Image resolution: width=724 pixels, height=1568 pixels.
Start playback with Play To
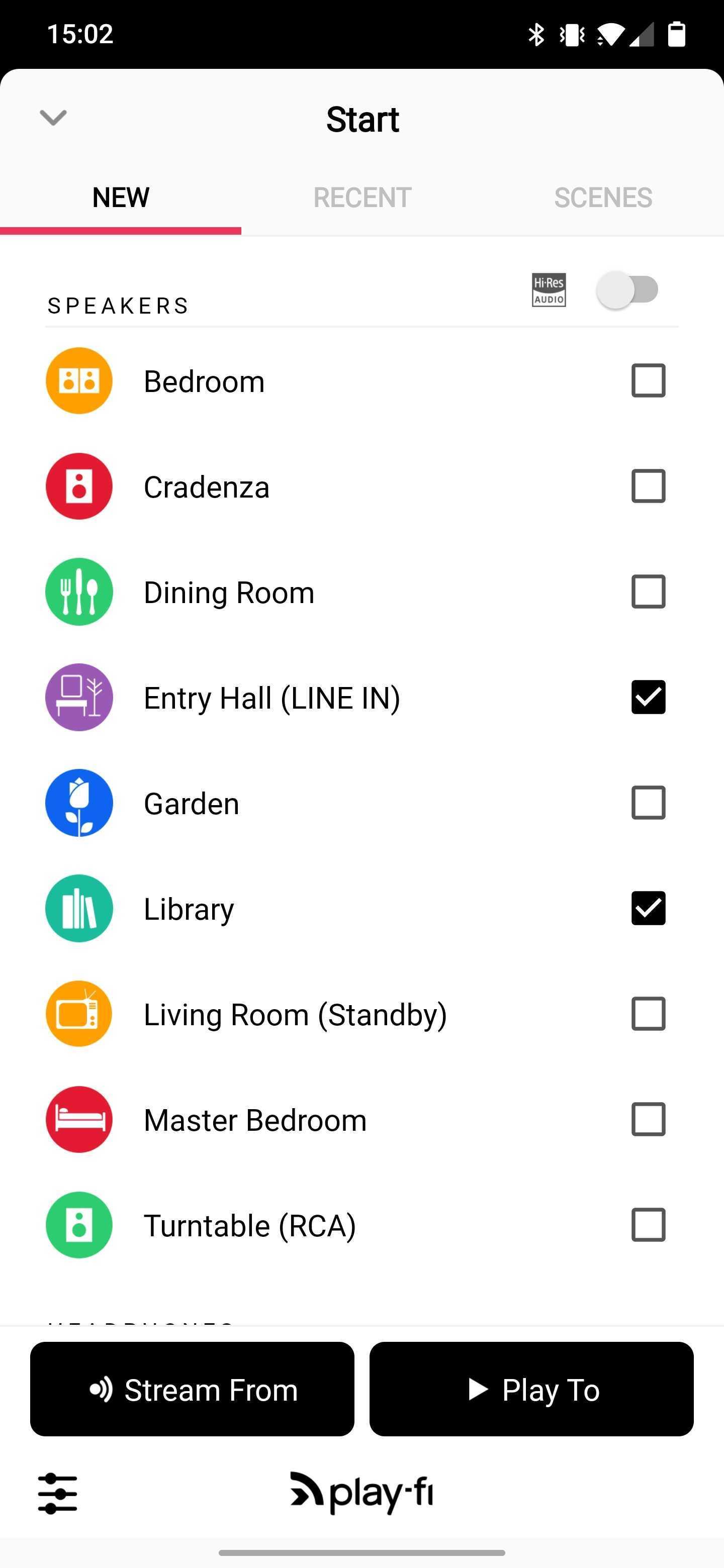pyautogui.click(x=531, y=1390)
